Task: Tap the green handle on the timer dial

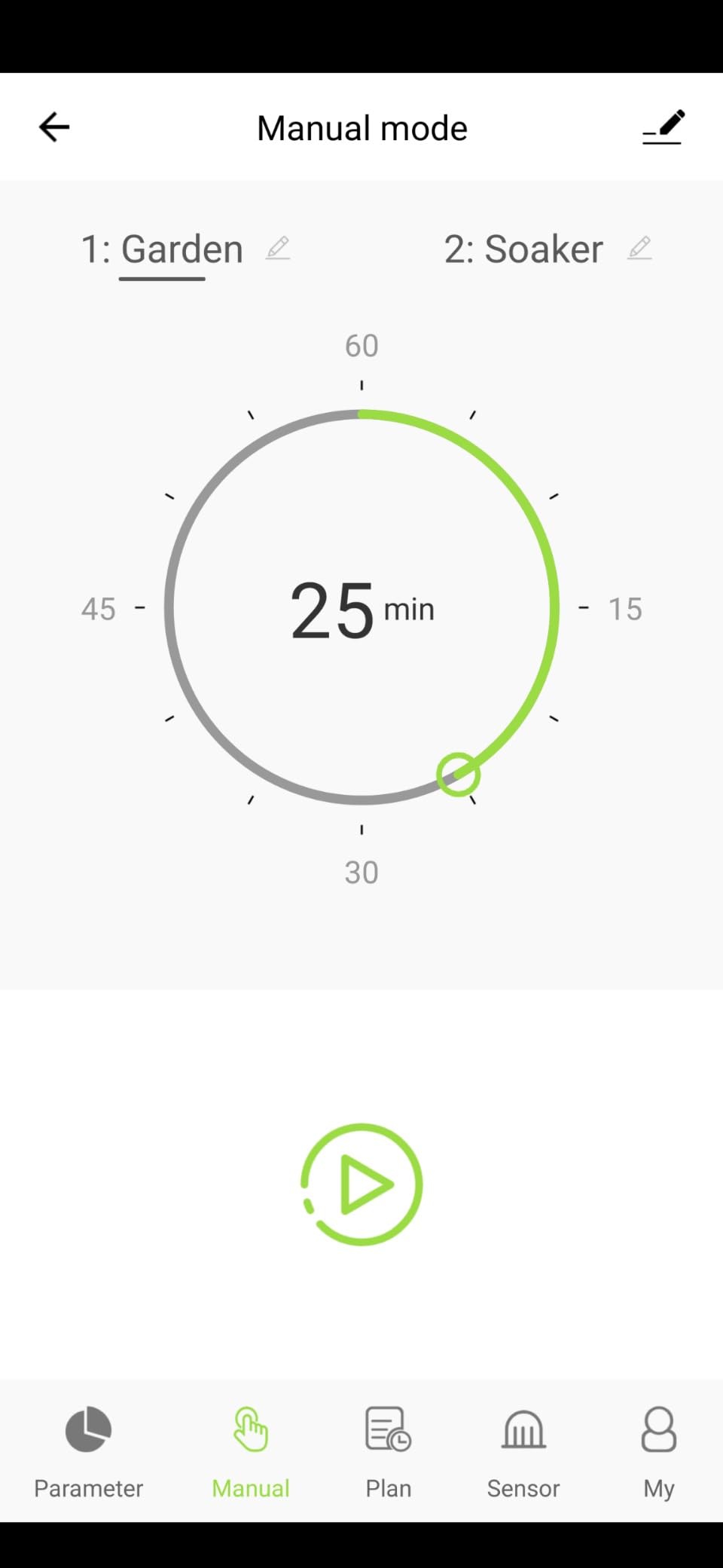Action: (458, 774)
